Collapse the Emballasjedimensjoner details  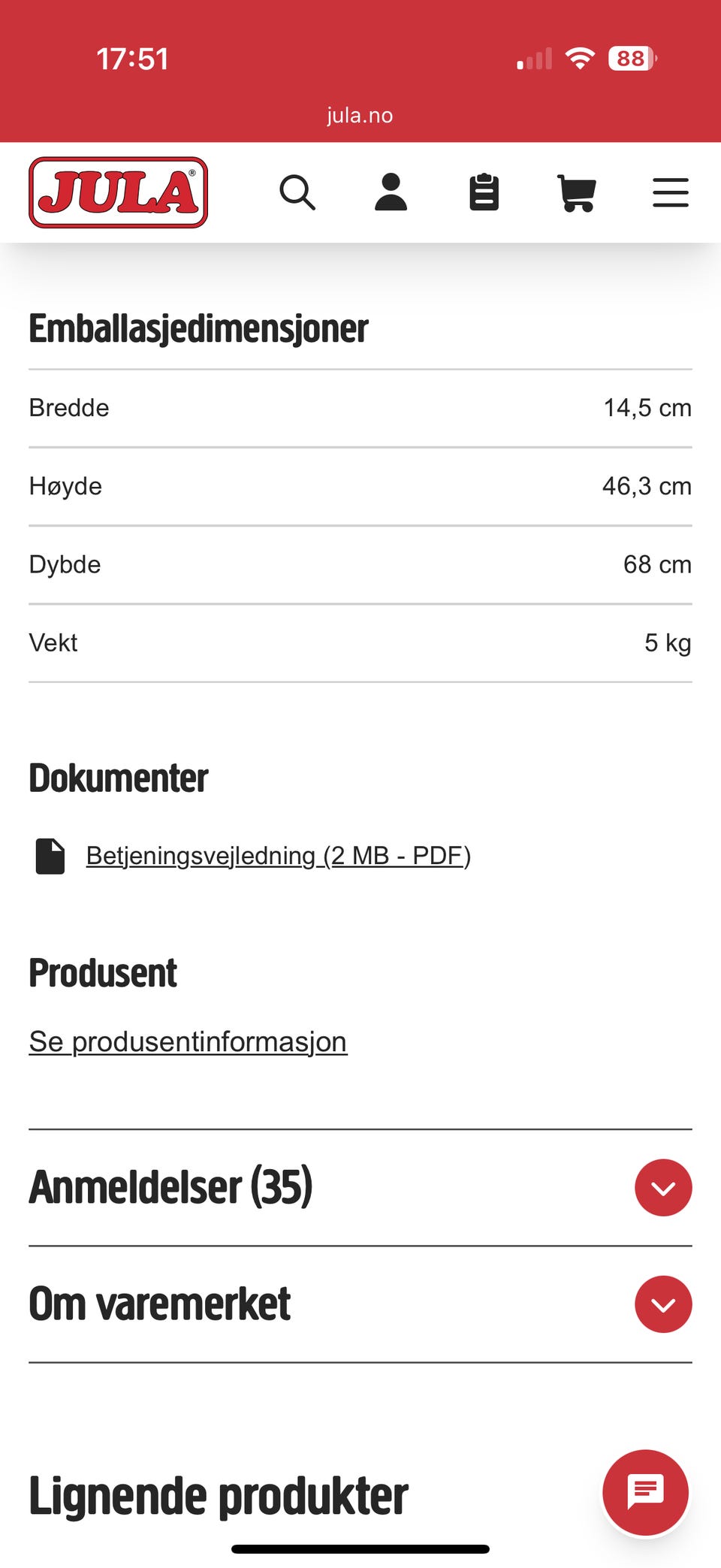(198, 328)
